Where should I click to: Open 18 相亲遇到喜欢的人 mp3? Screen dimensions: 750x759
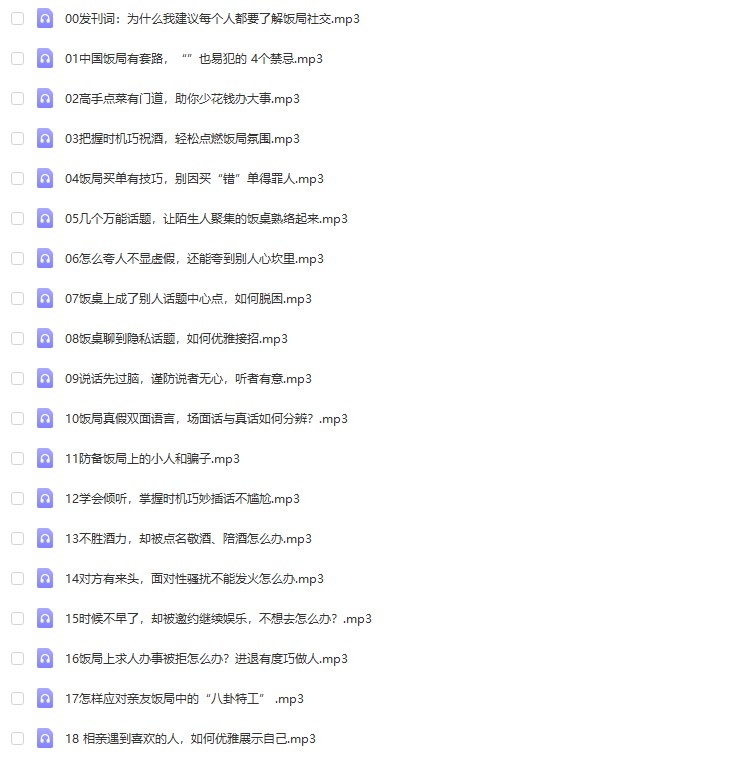click(x=190, y=739)
